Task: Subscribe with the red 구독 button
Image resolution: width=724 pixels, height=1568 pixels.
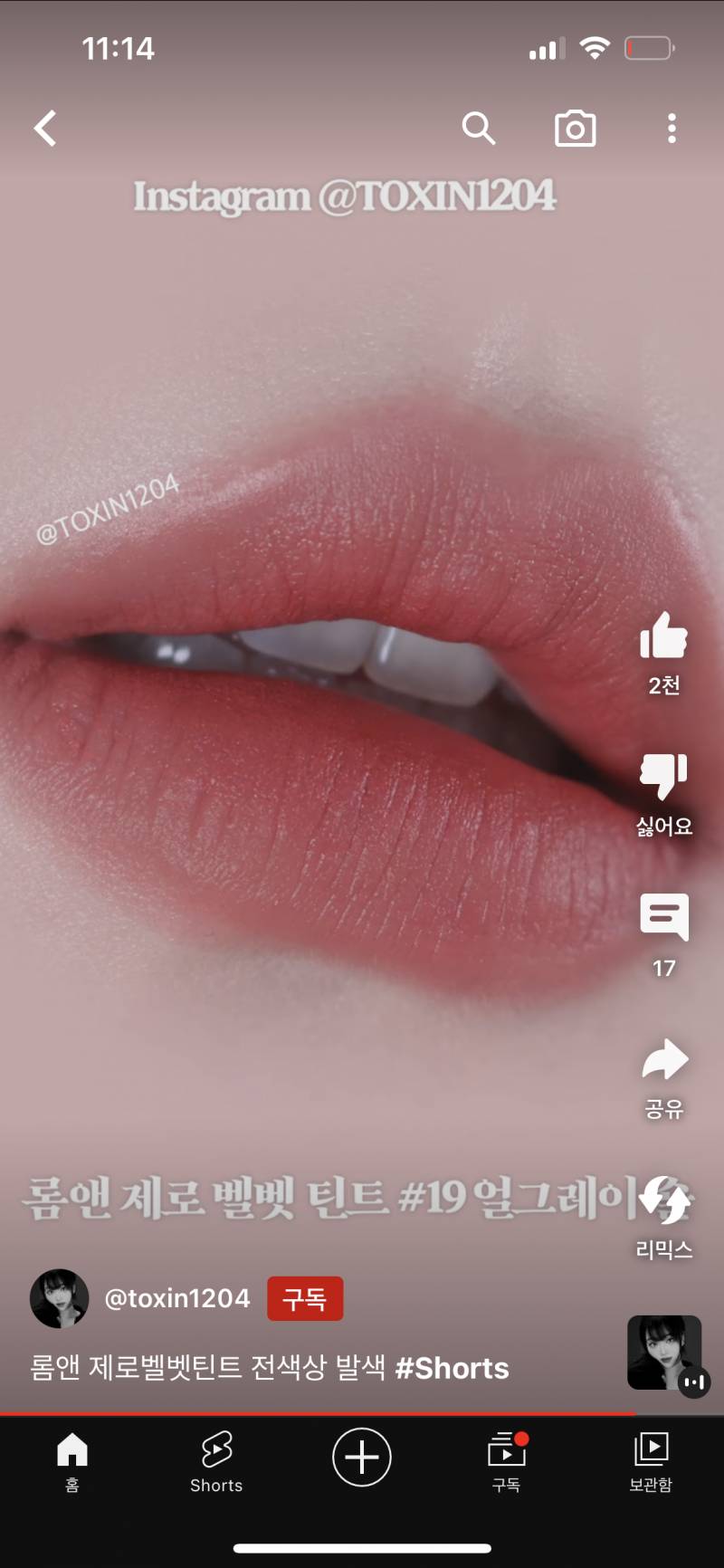Action: 305,1298
